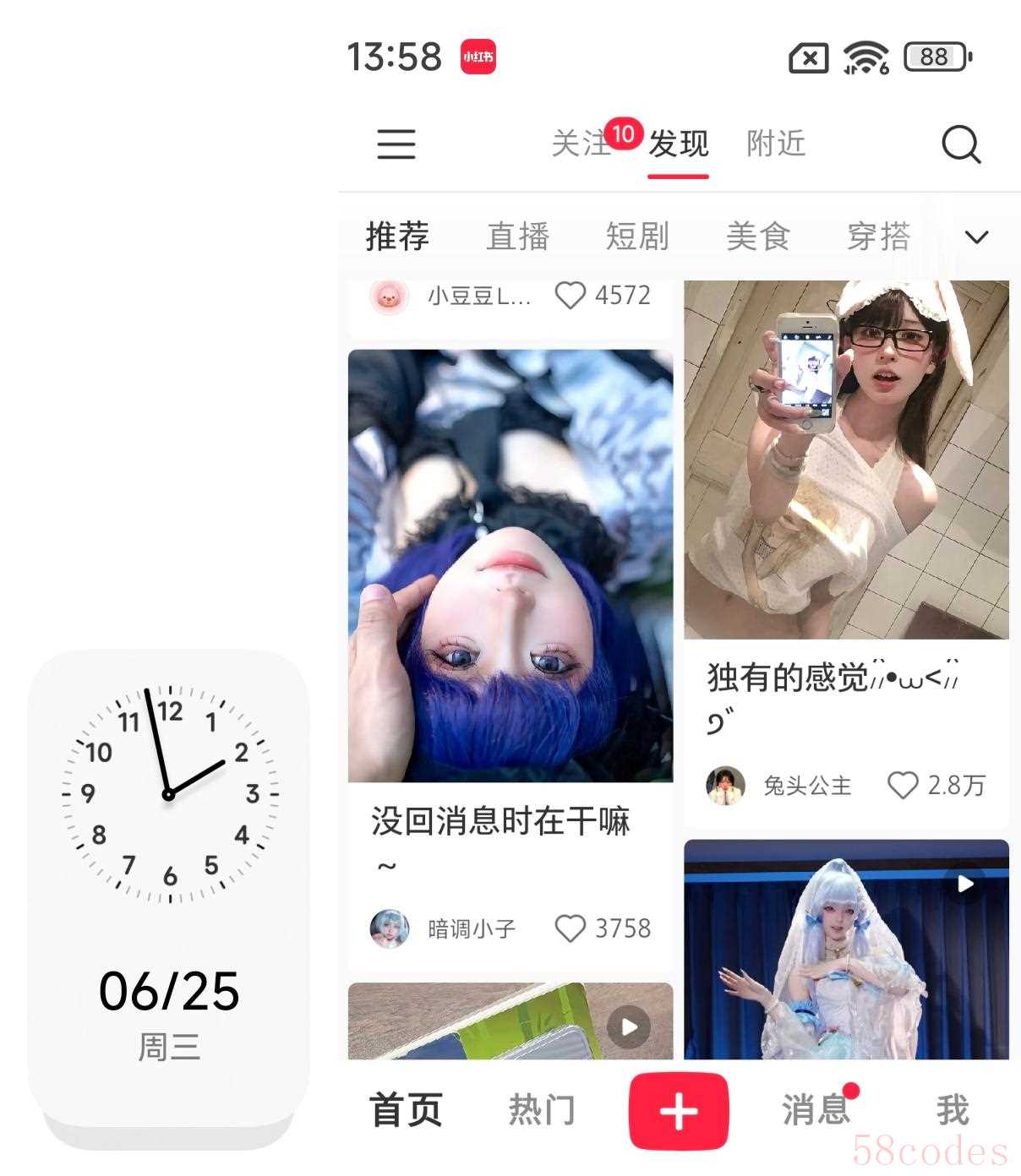Switch to the 关注 tab

(x=581, y=144)
